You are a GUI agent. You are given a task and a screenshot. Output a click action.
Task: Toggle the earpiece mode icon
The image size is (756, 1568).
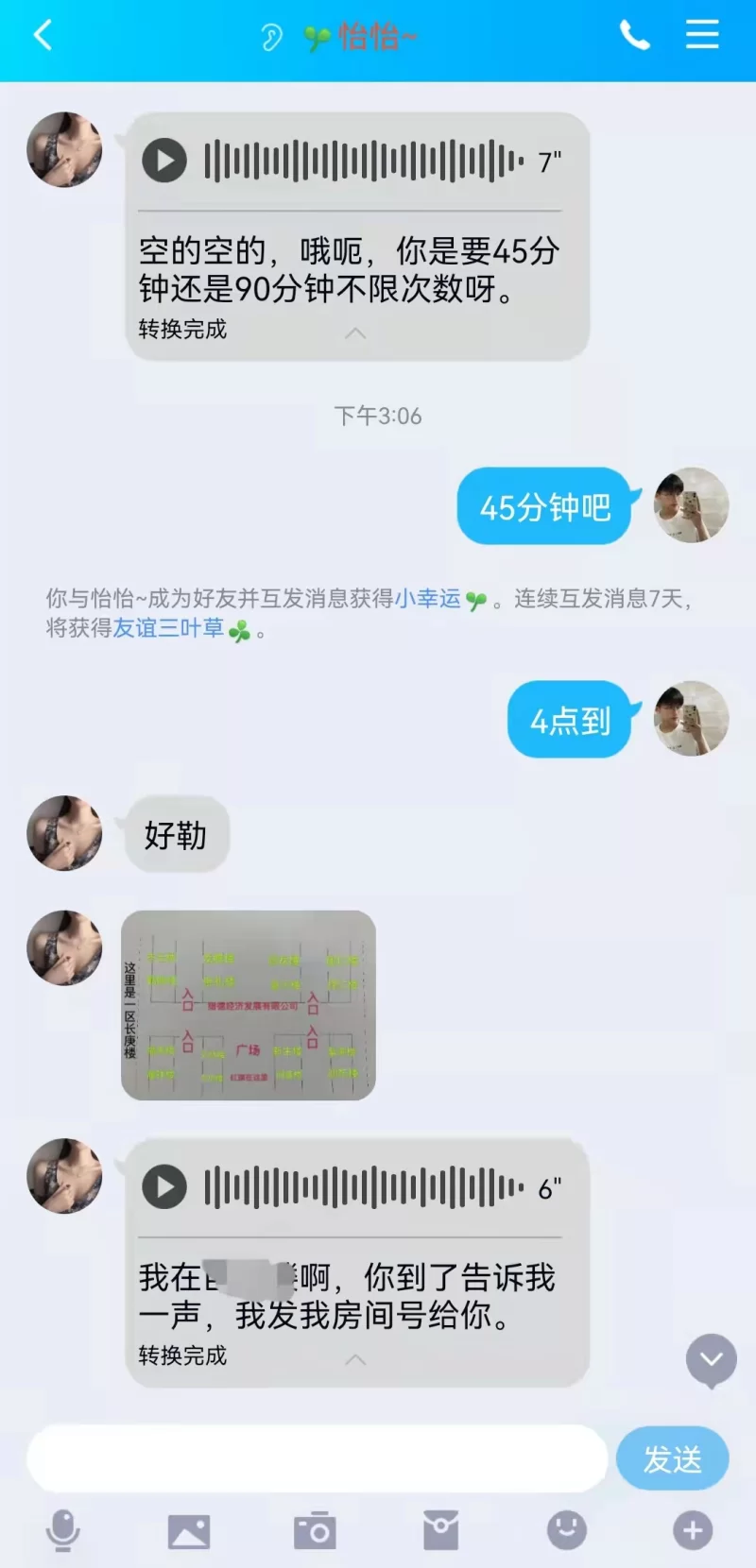pos(271,38)
